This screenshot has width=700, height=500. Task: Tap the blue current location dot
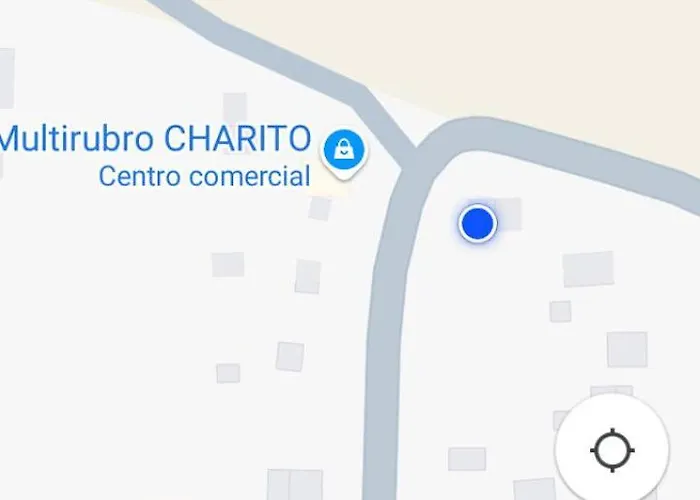point(478,223)
